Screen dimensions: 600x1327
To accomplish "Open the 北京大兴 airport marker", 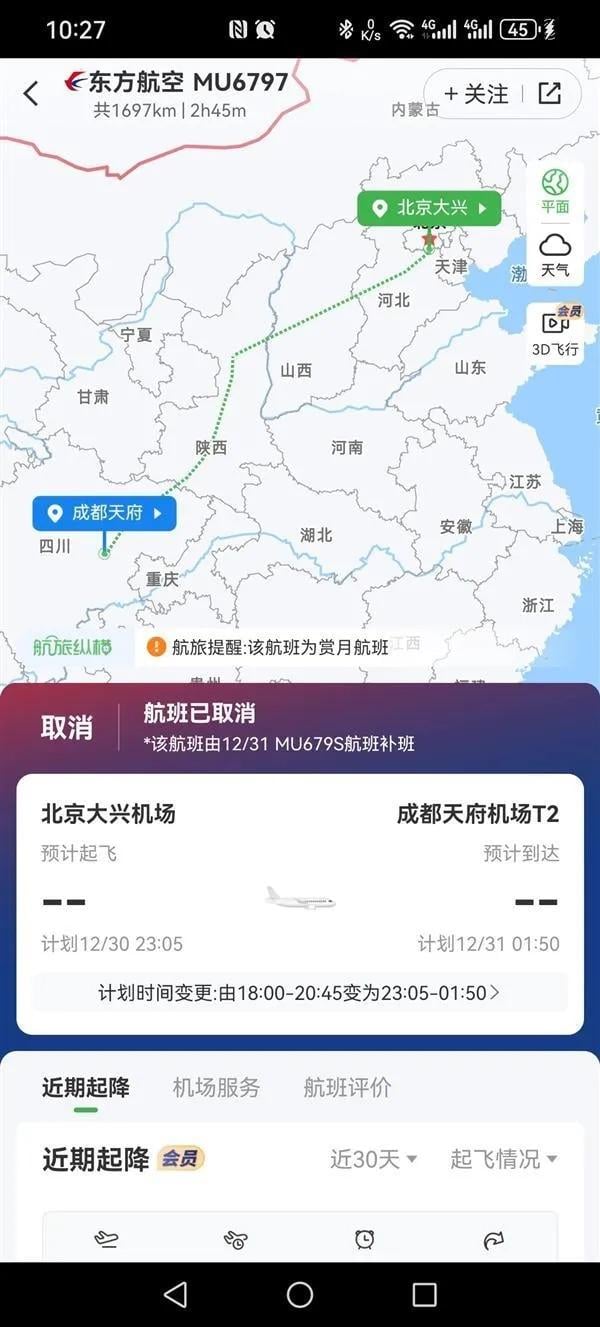I will point(429,208).
